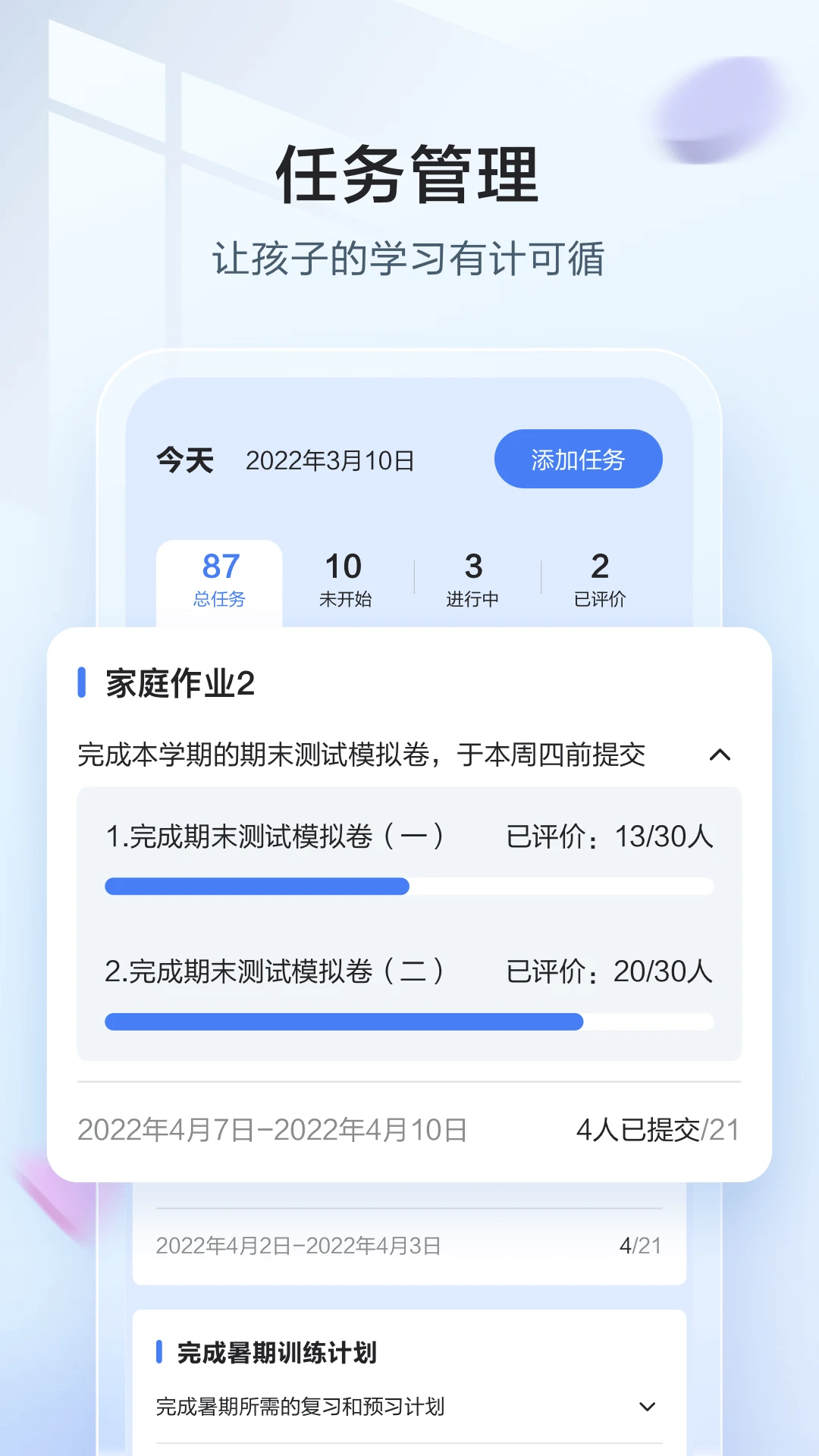Select the 已评价 statistics tab
The height and width of the screenshot is (1456, 819).
(x=600, y=580)
